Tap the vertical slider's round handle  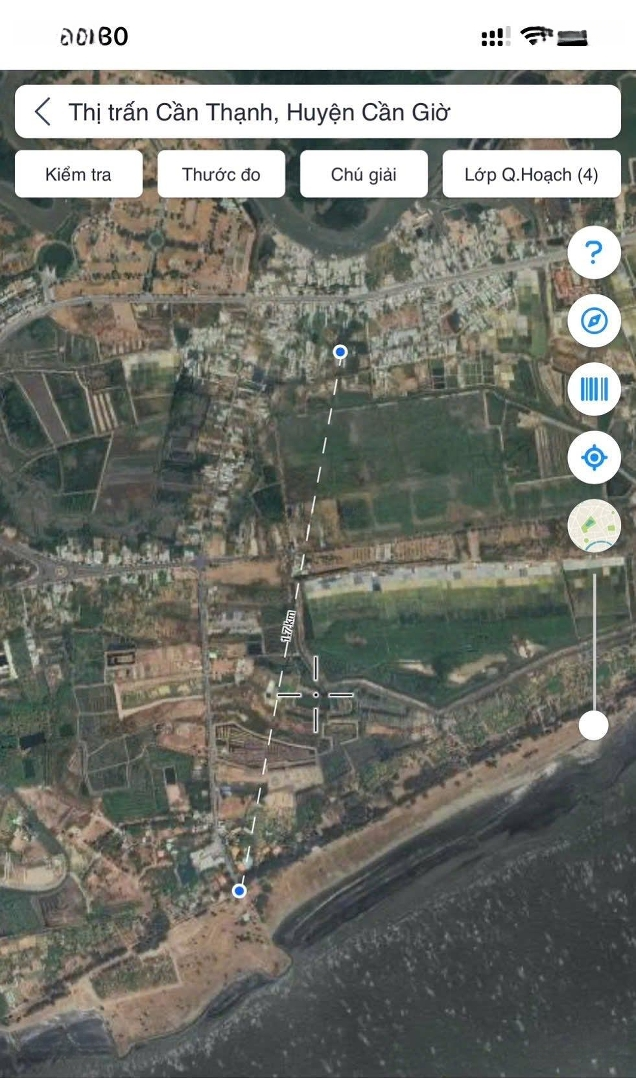594,725
